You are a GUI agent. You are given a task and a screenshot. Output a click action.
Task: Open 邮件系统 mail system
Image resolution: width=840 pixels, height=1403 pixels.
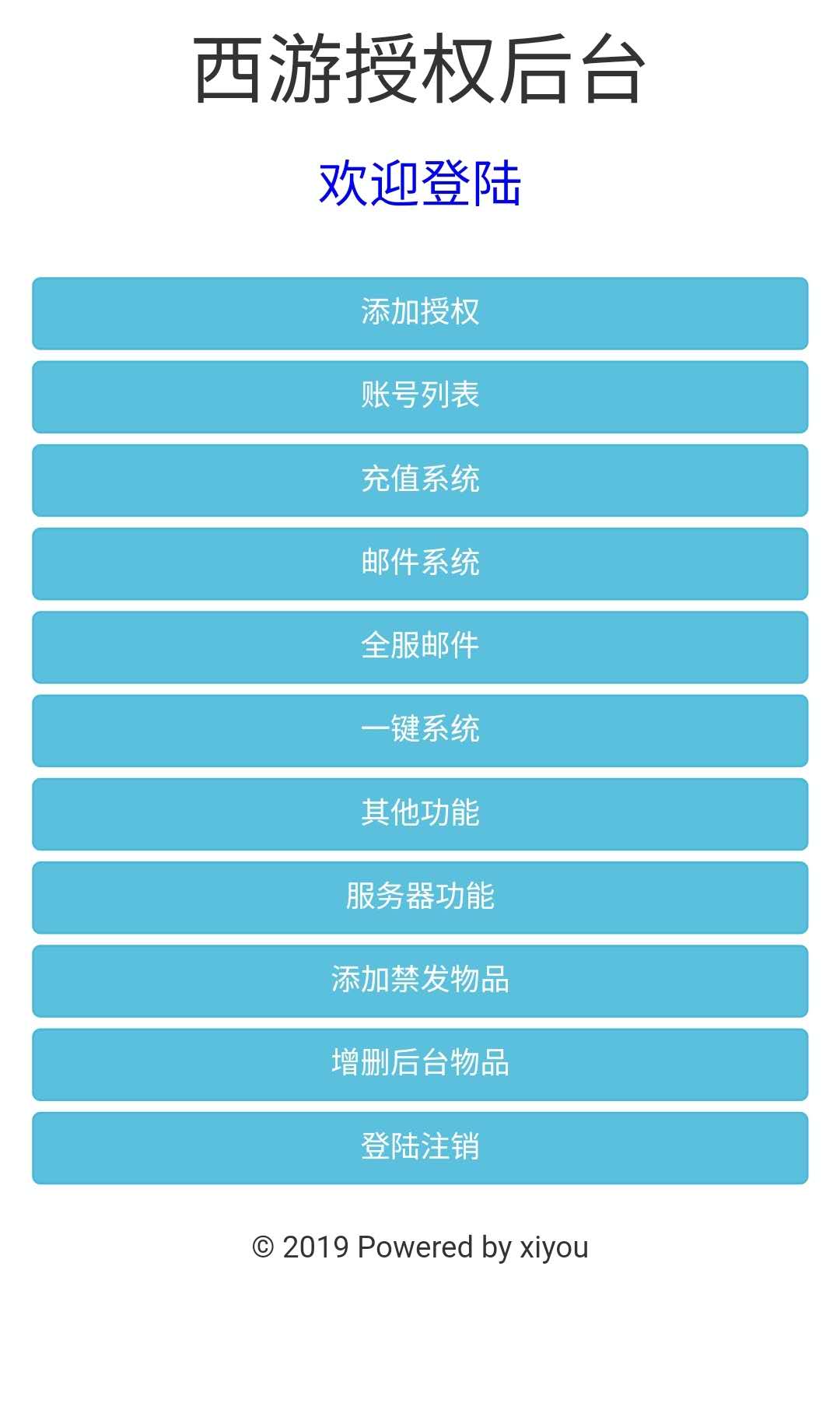(420, 563)
